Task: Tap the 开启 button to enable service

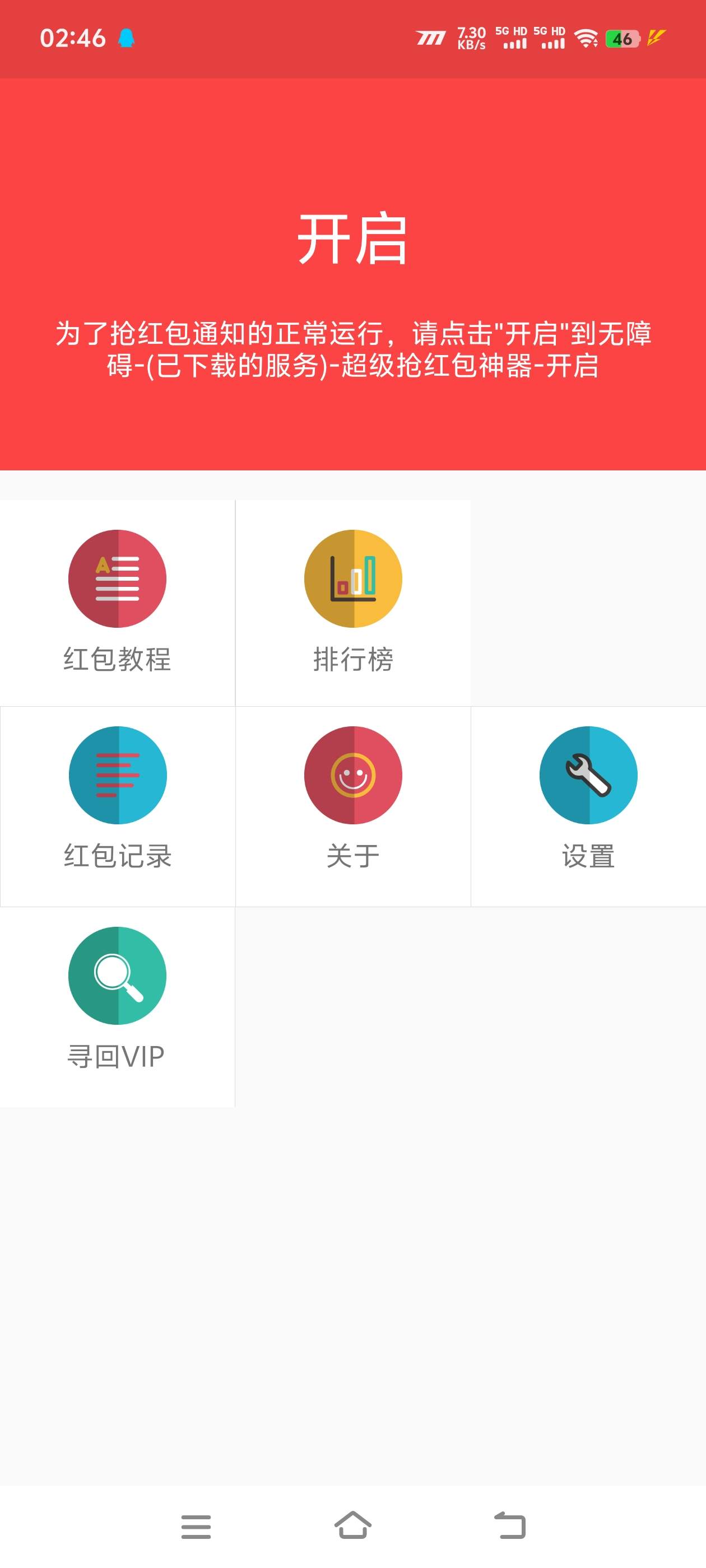Action: click(352, 239)
